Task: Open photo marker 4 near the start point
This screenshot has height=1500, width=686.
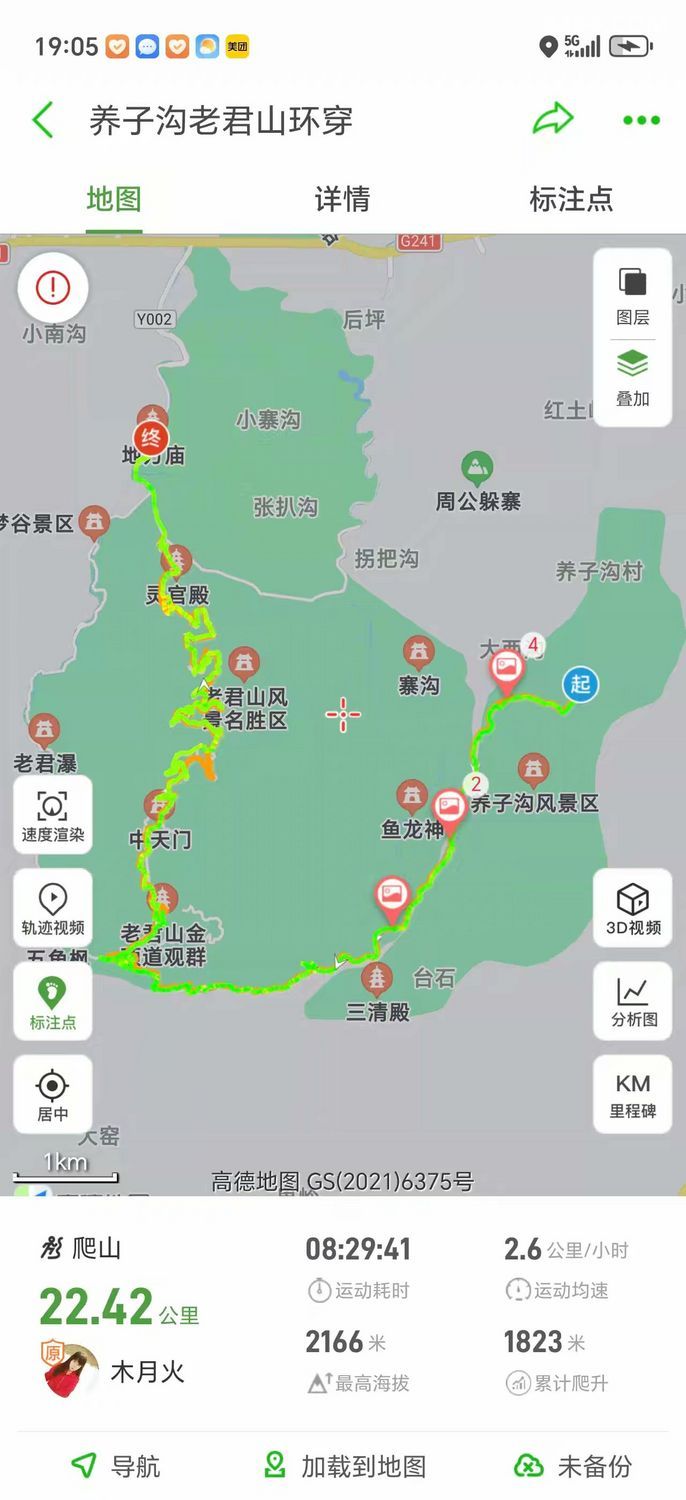Action: [507, 670]
